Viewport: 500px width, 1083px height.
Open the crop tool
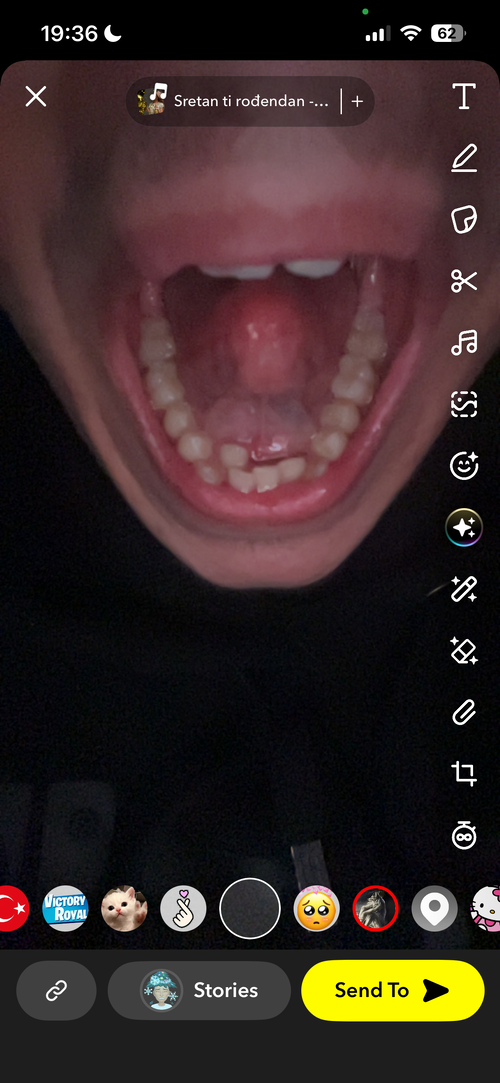(464, 774)
